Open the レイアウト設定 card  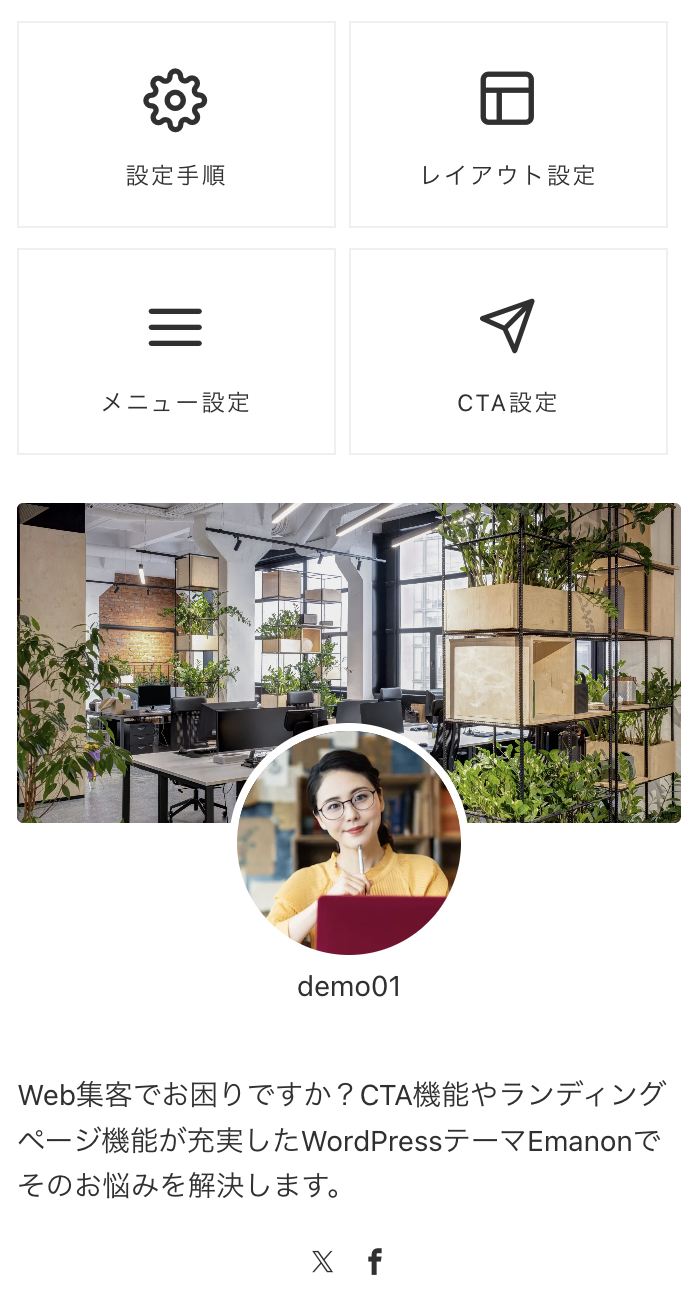pos(508,125)
